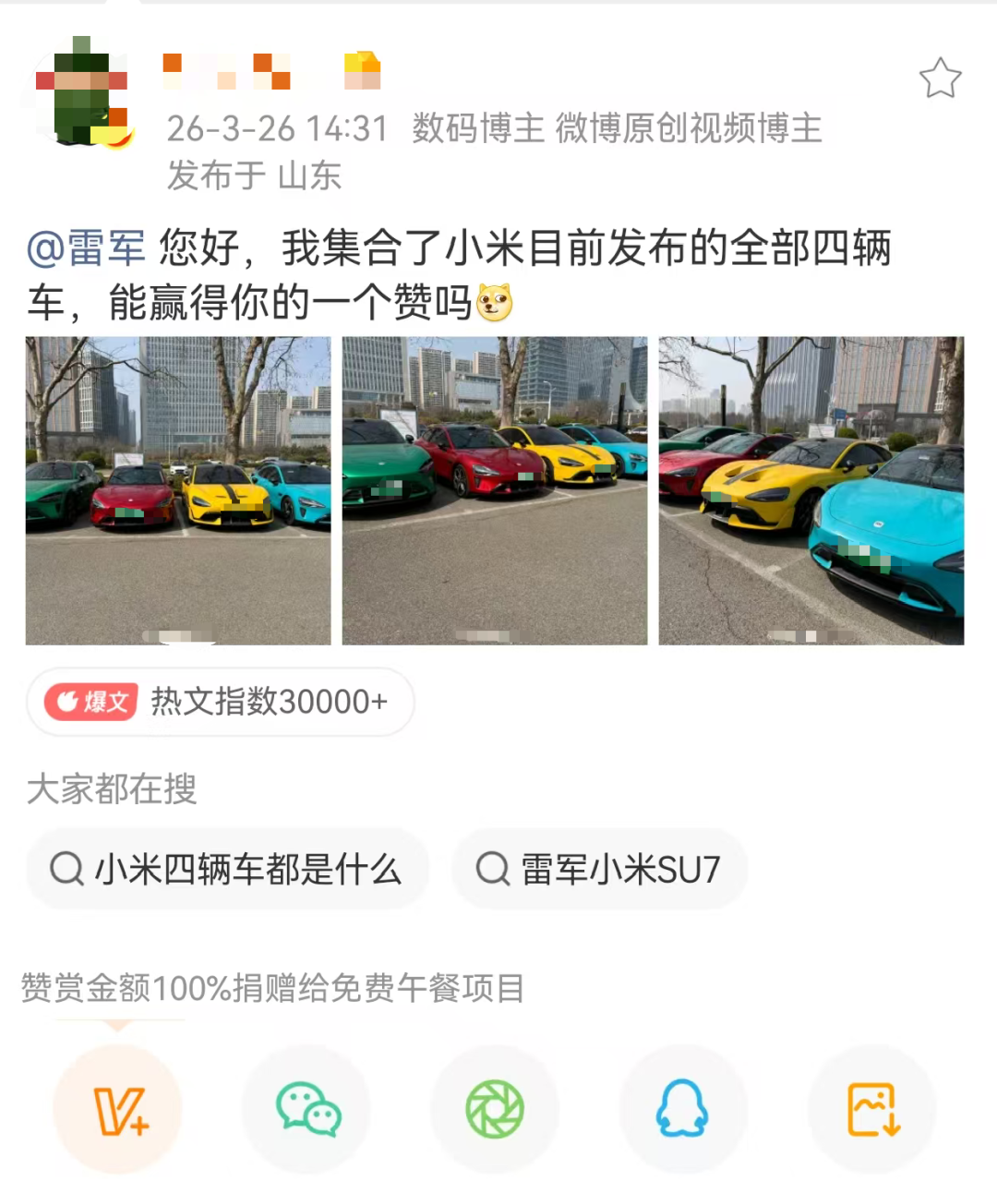
Task: Tap the orange V+ reward icon
Action: click(118, 1109)
